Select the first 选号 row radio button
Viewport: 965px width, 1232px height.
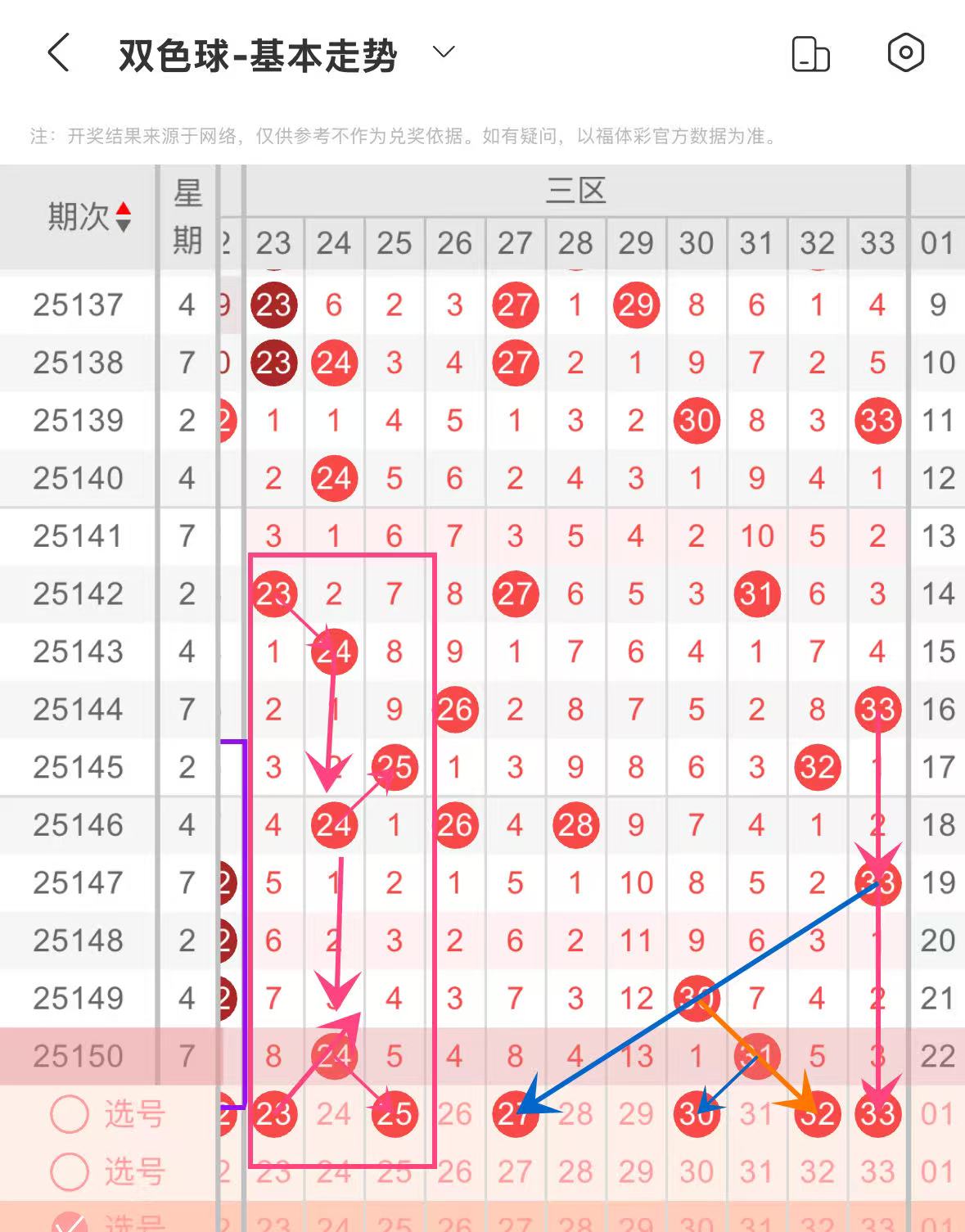pyautogui.click(x=70, y=1114)
